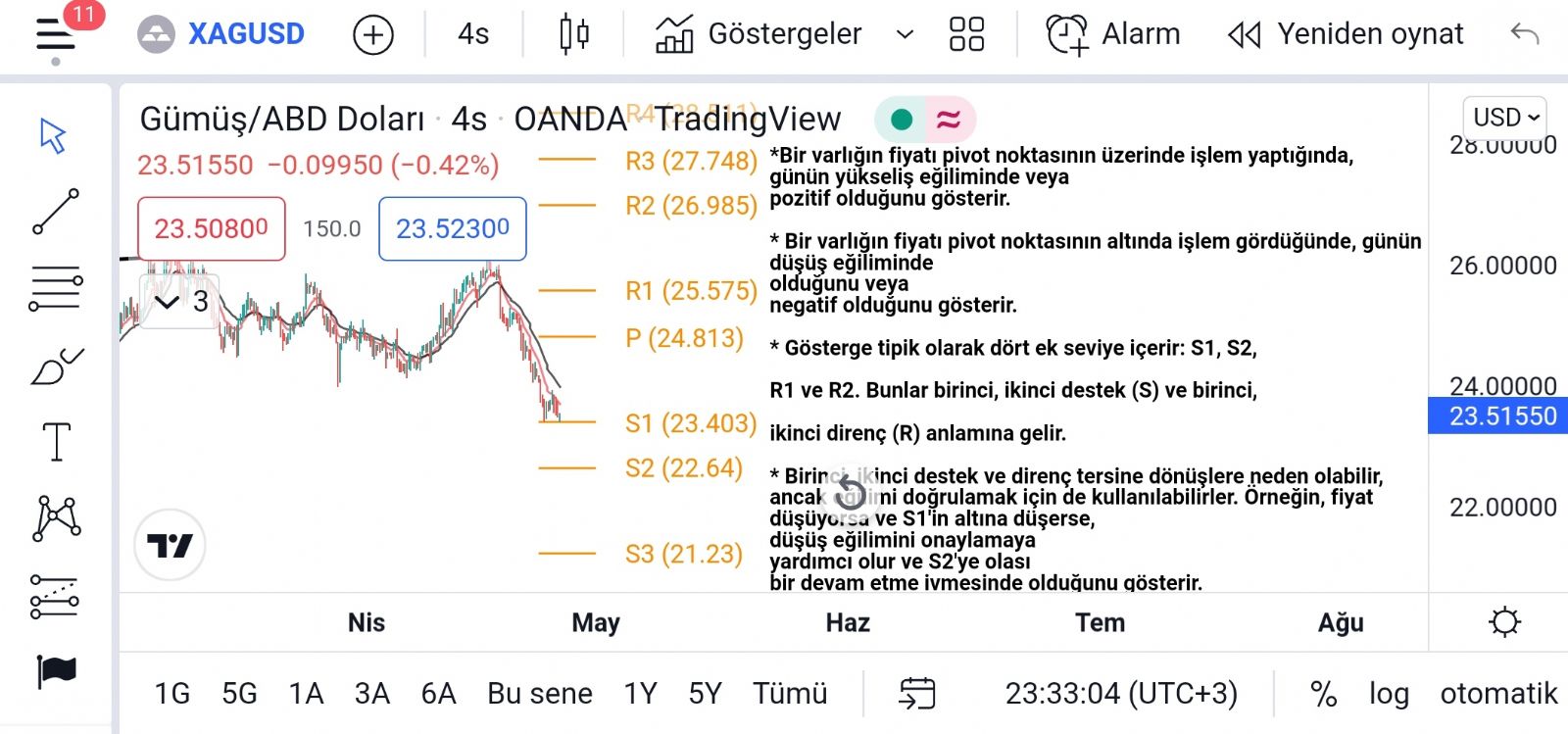Start Yeniden oynat bar replay
Image resolution: width=1568 pixels, height=734 pixels.
click(1347, 34)
